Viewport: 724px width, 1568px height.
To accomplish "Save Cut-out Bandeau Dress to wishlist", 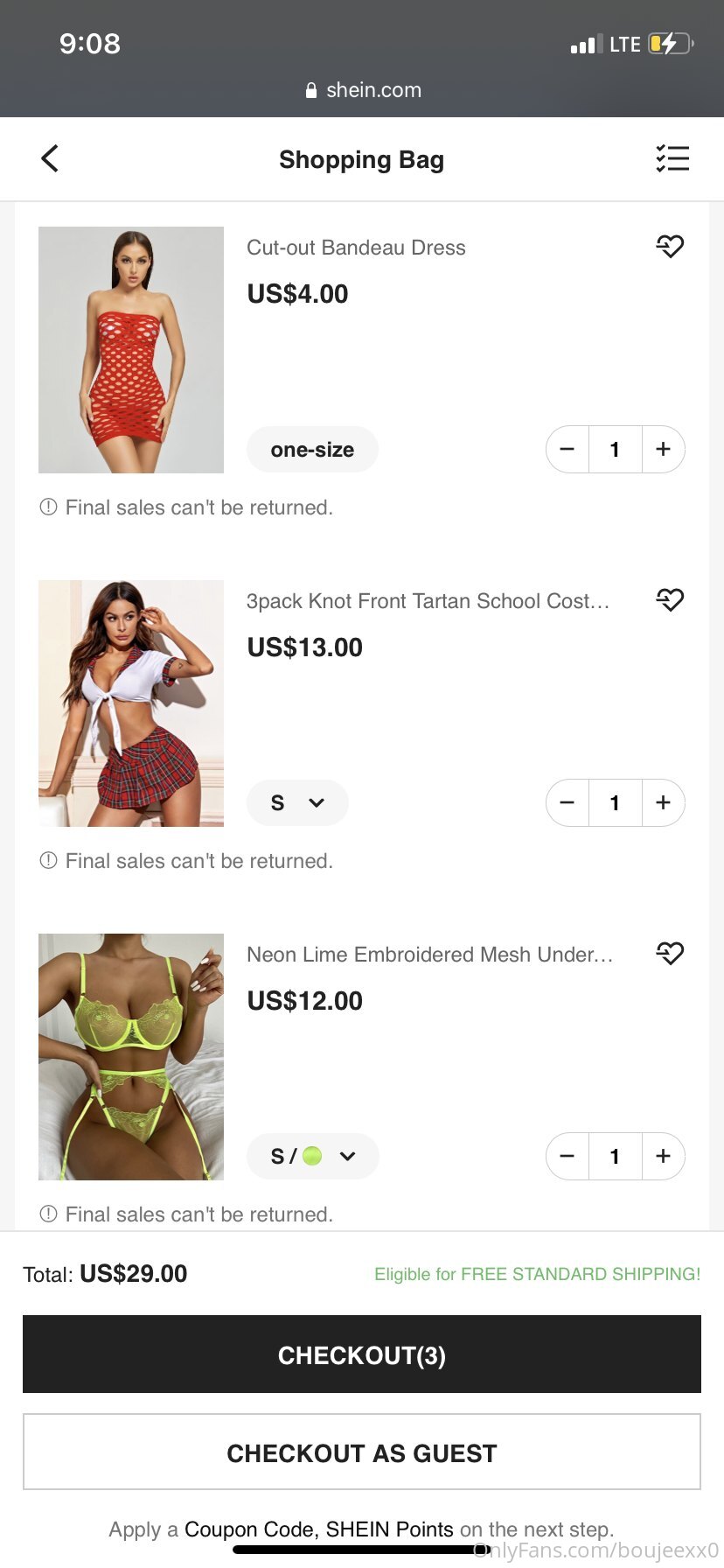I will [x=670, y=247].
